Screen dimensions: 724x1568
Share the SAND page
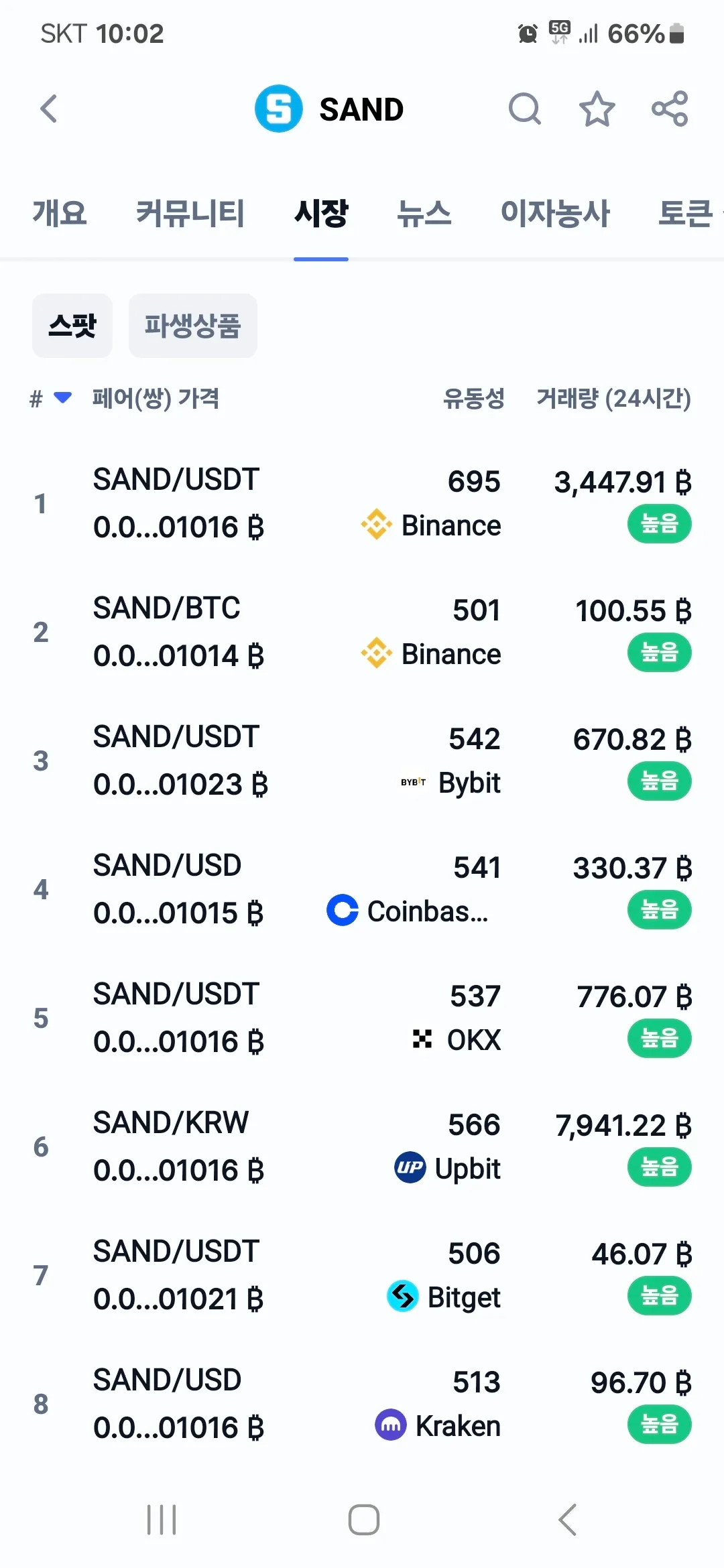click(670, 109)
